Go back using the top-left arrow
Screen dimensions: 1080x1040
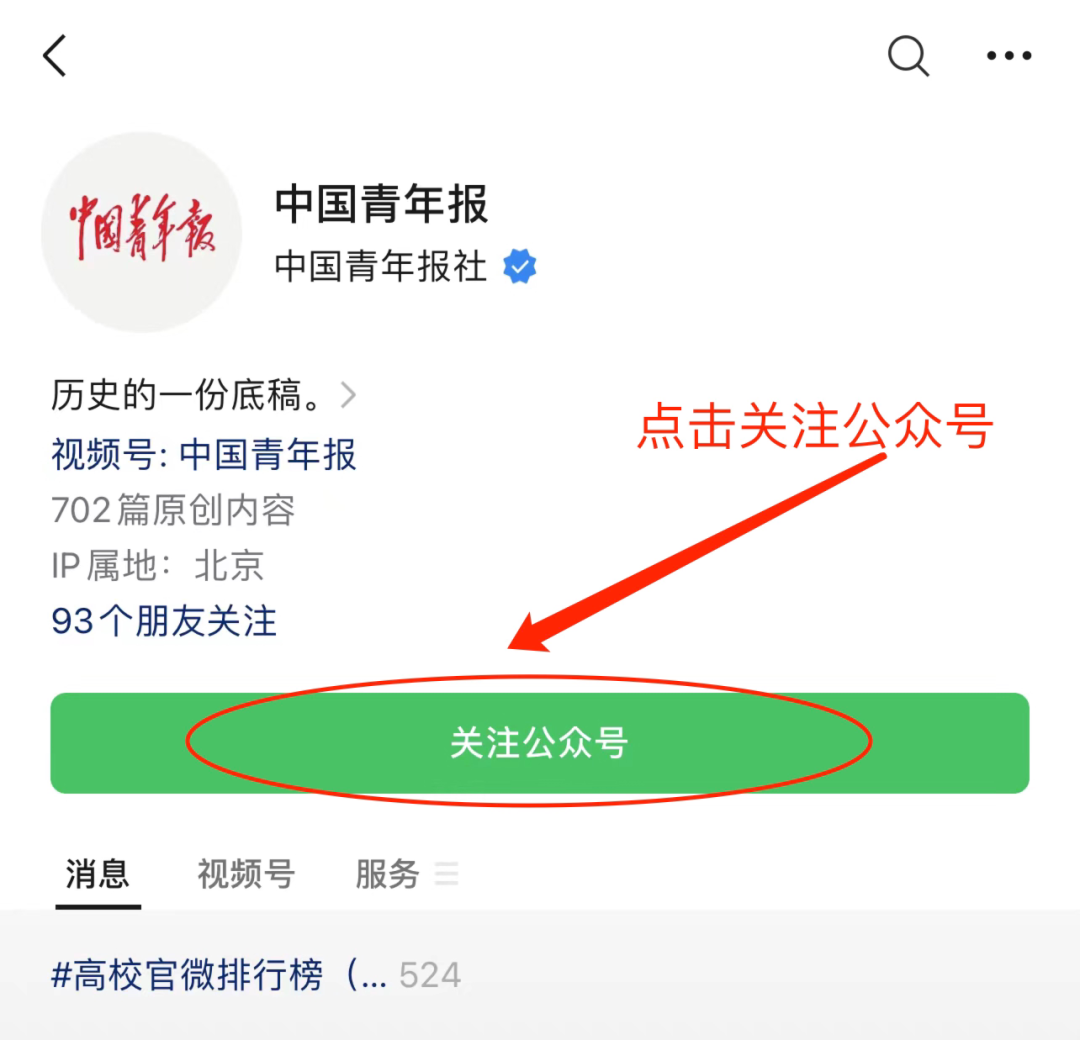pos(55,56)
